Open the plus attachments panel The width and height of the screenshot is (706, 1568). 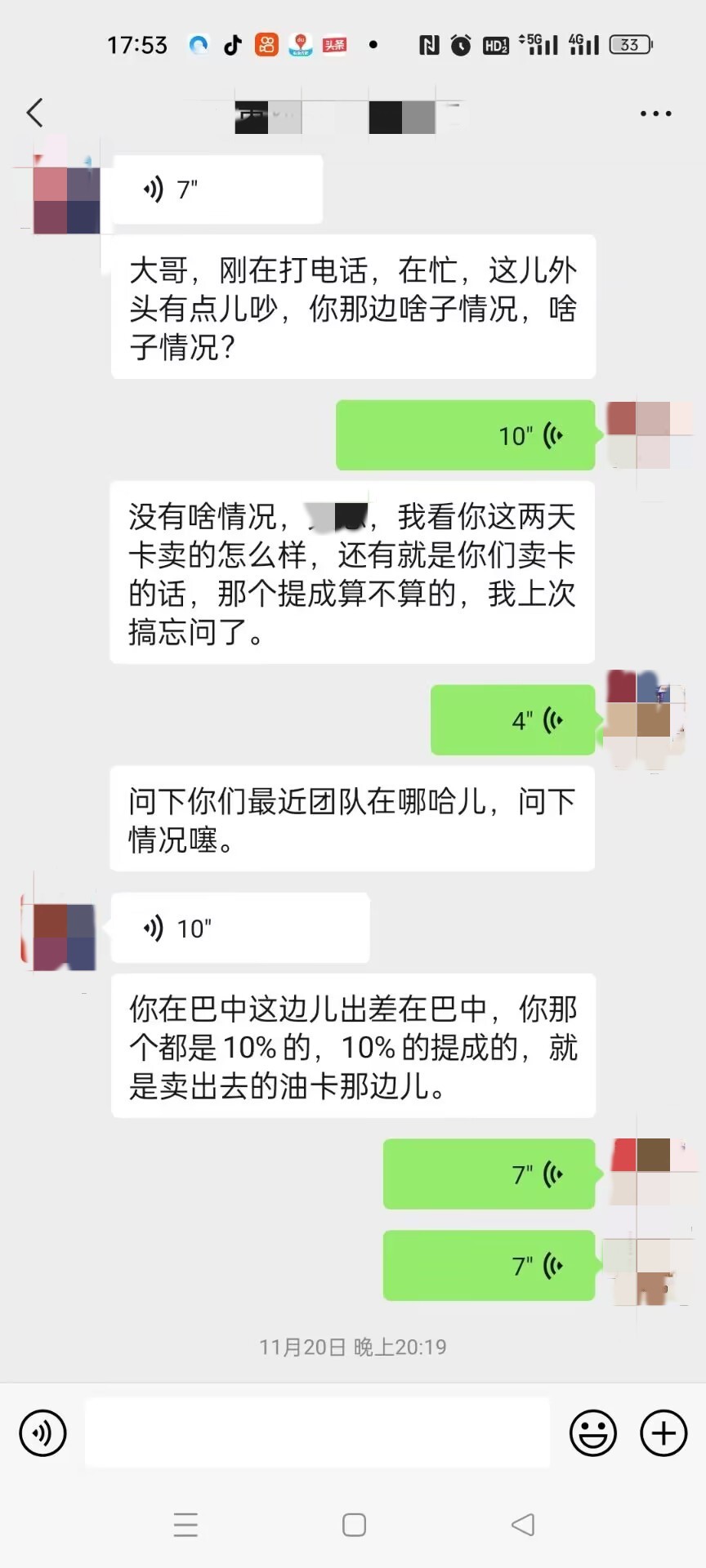pyautogui.click(x=664, y=1433)
